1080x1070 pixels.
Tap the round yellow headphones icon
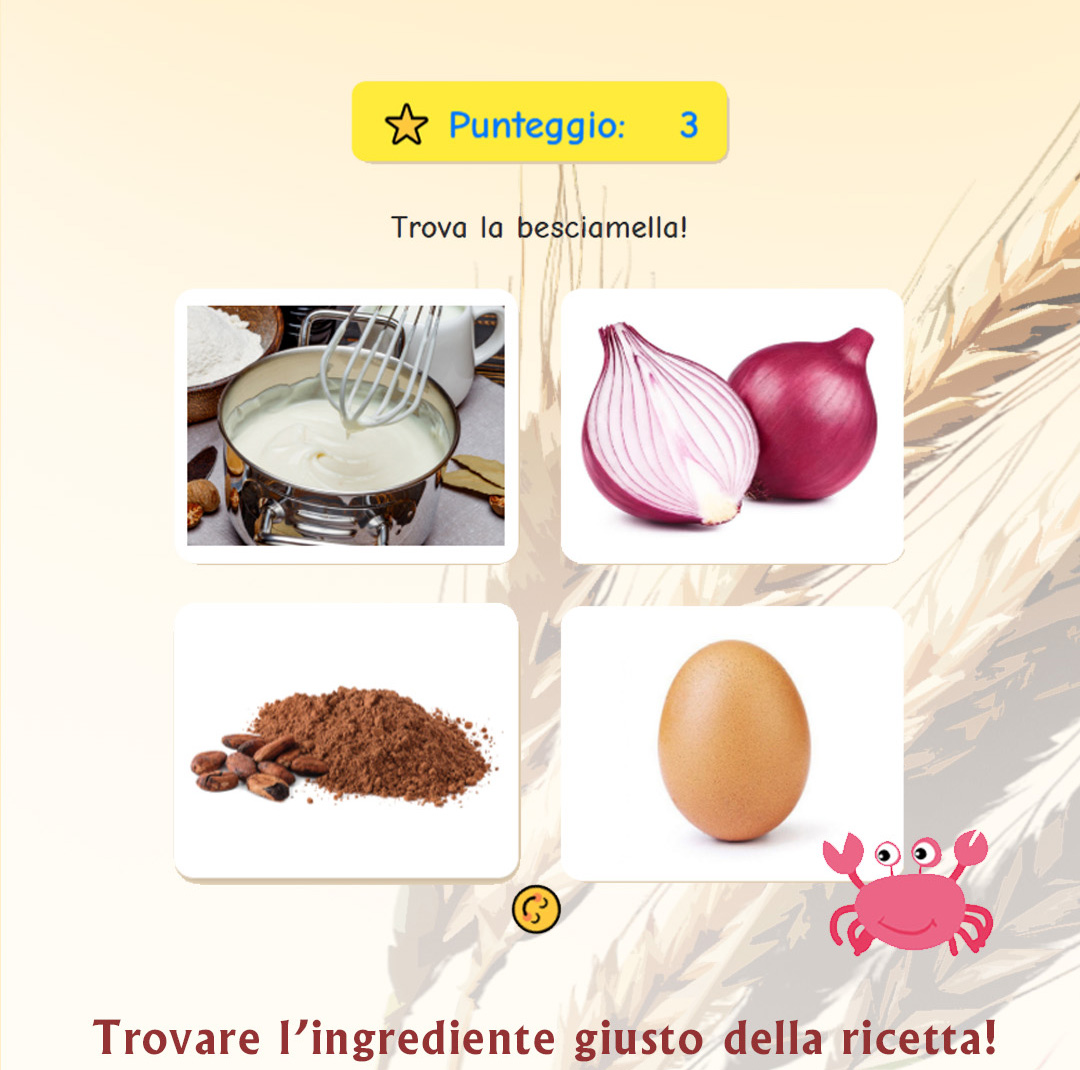(x=536, y=909)
